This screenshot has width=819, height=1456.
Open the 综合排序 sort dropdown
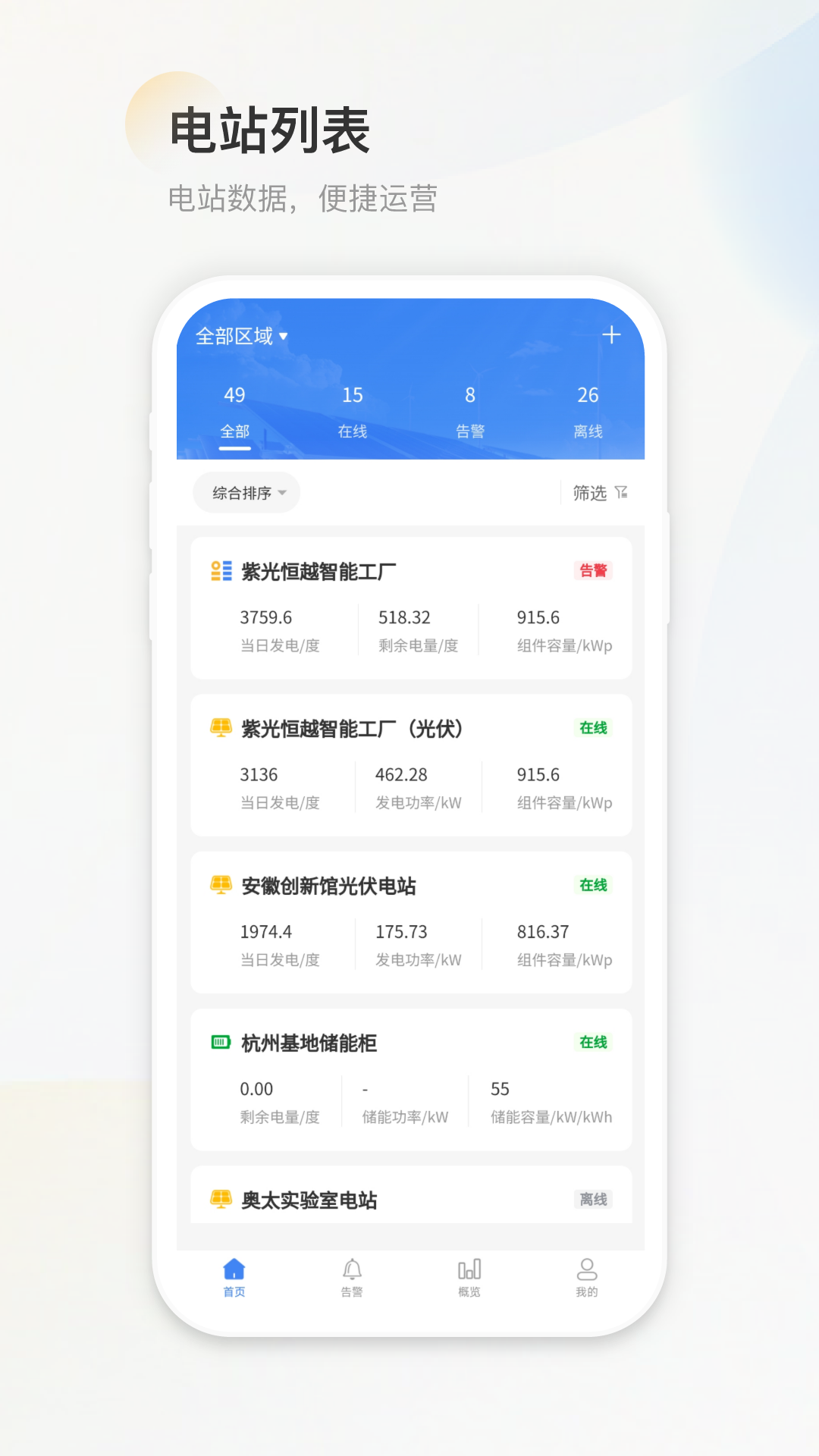tap(246, 492)
